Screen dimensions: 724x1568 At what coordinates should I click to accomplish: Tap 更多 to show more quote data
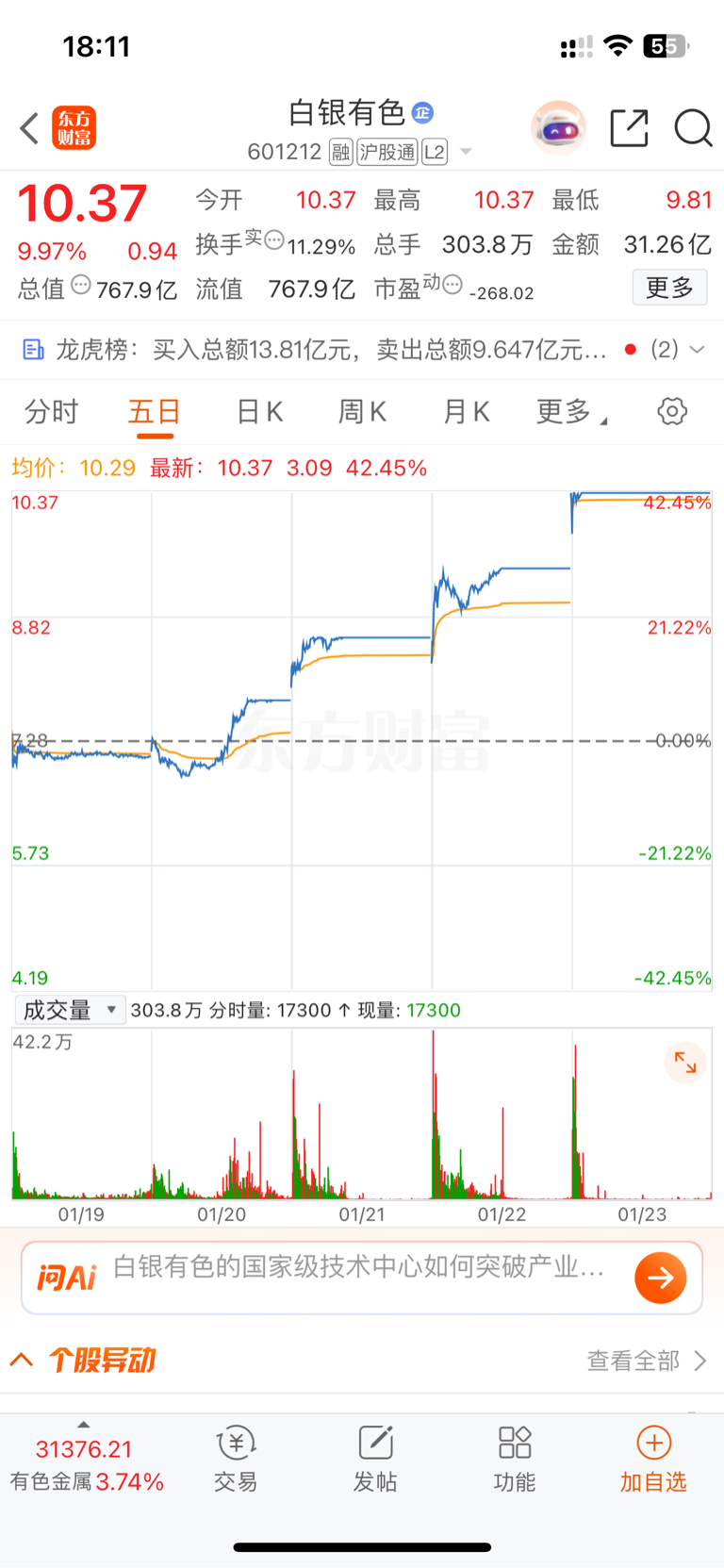click(x=669, y=288)
